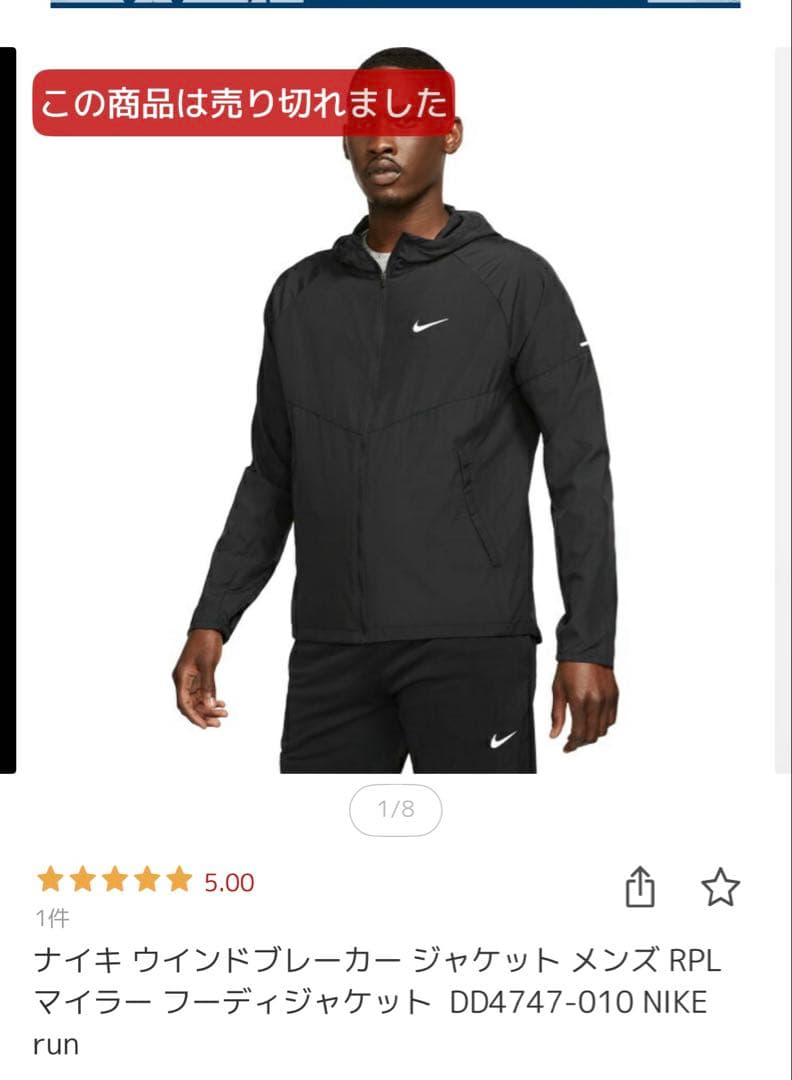The width and height of the screenshot is (792, 1080).
Task: Tap the fifth orange rating star
Action: pyautogui.click(x=180, y=884)
